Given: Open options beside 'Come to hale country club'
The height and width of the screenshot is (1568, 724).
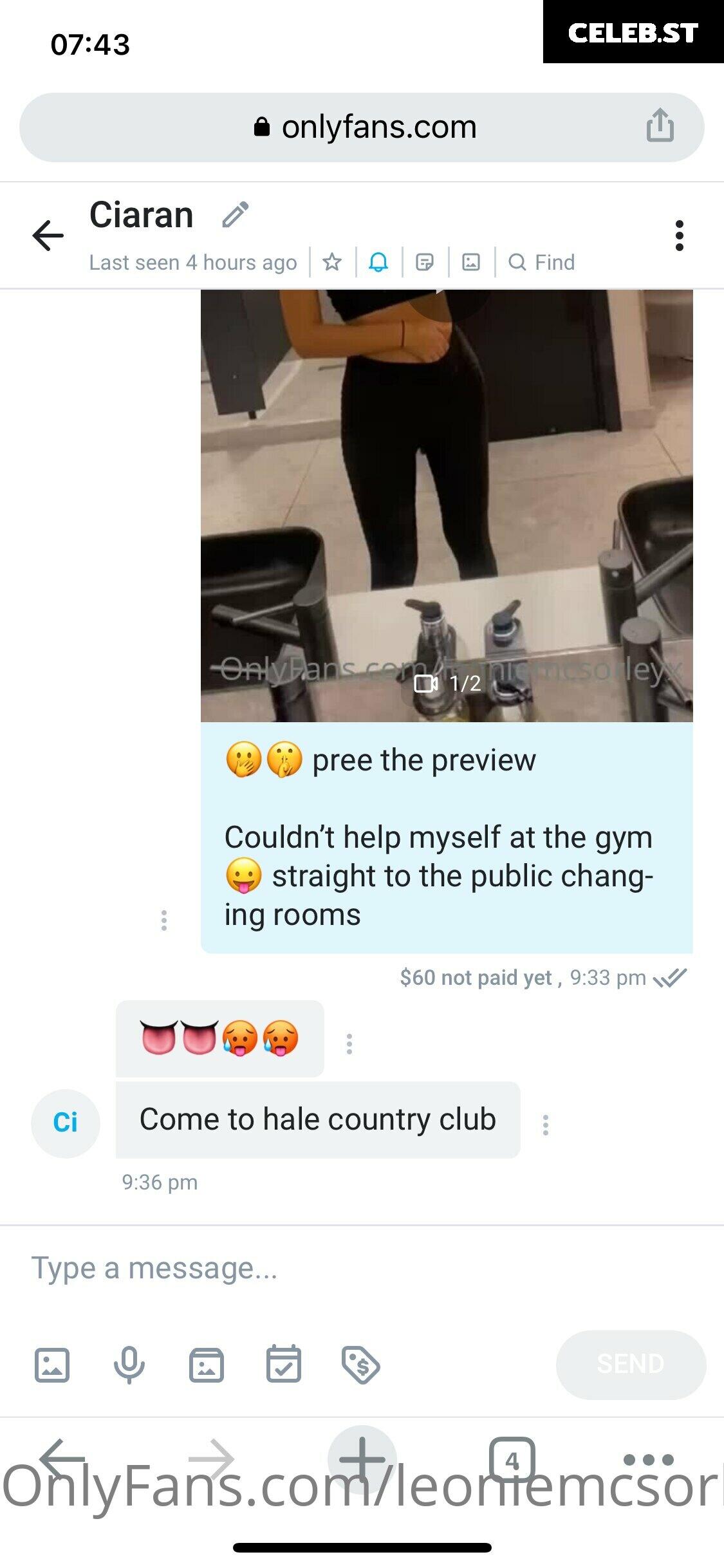Looking at the screenshot, I should [x=546, y=1125].
